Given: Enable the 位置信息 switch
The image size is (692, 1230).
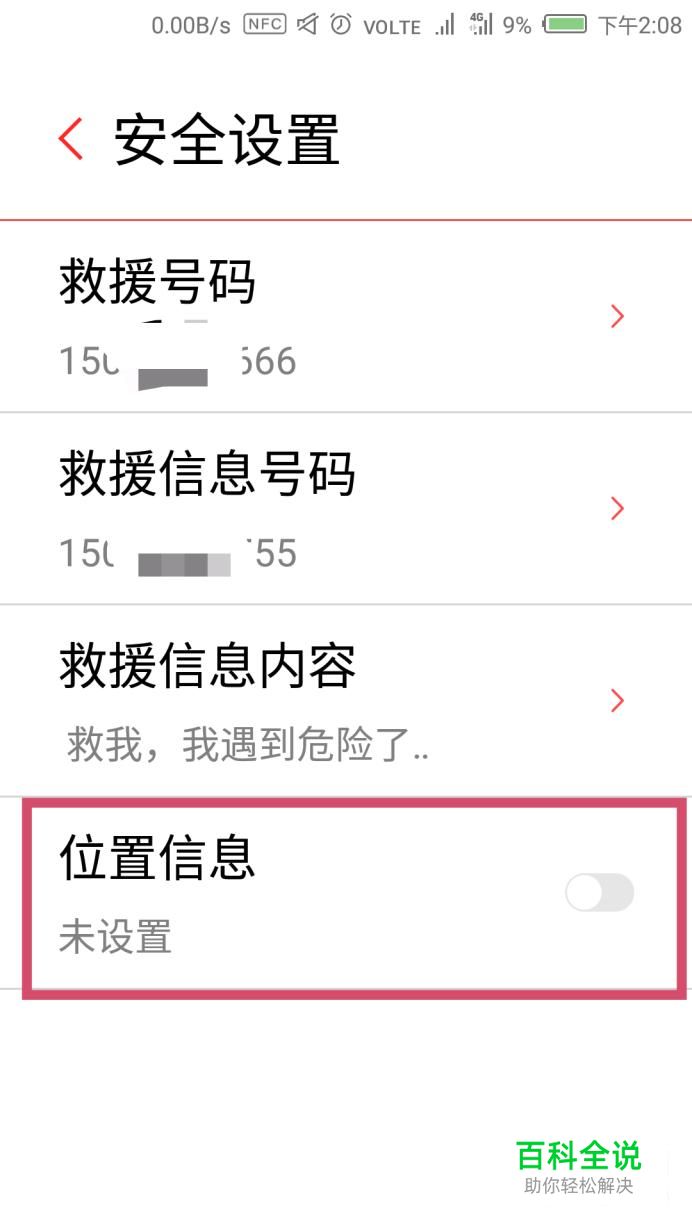Looking at the screenshot, I should coord(599,892).
